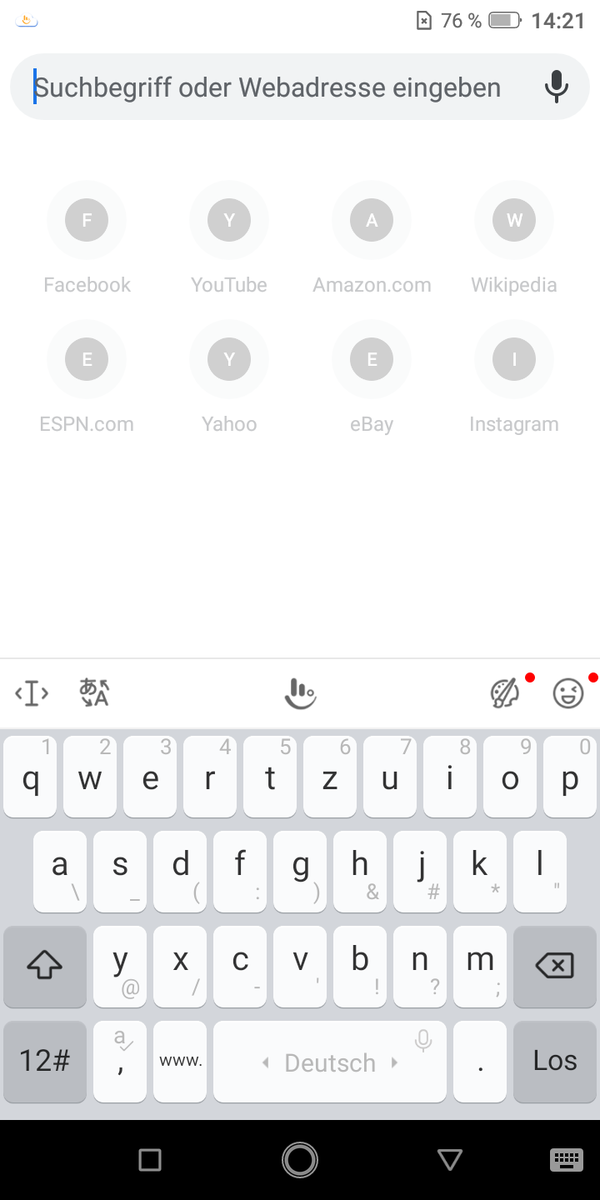Open the keyboard translate tool
600x1200 pixels.
coord(94,692)
